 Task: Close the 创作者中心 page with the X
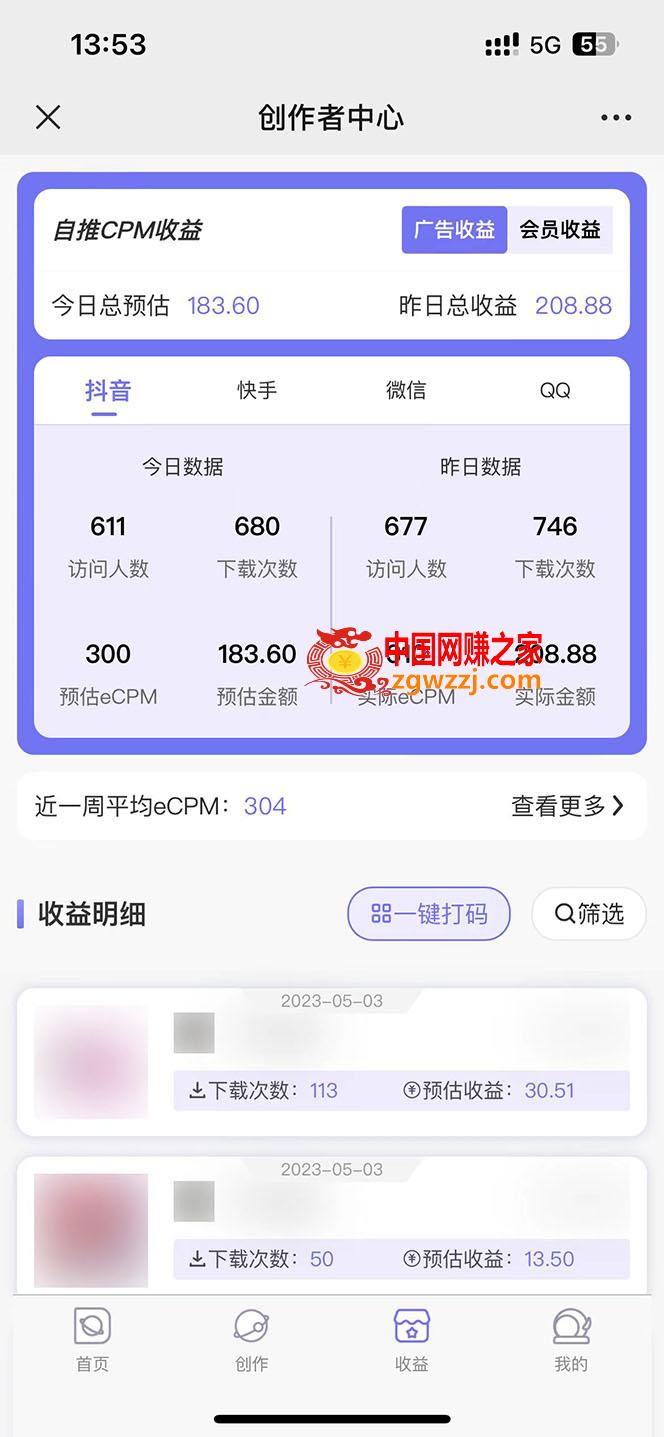click(48, 118)
